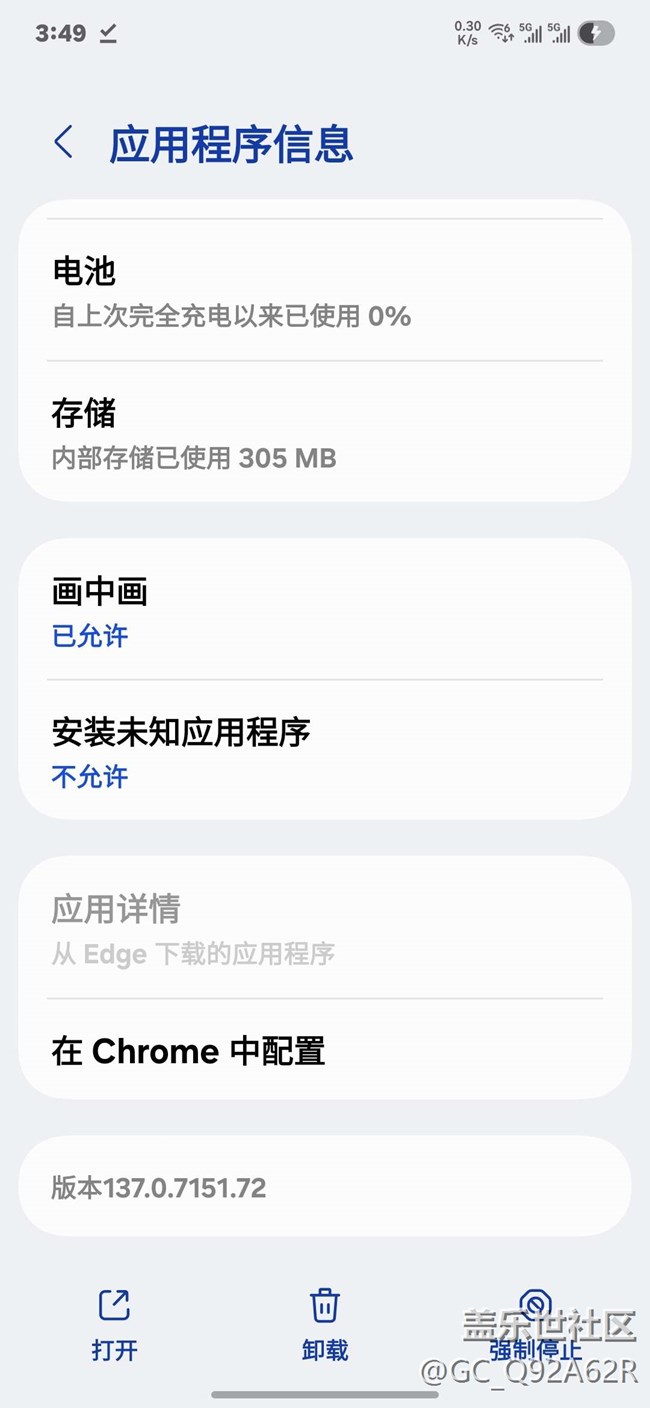Image resolution: width=650 pixels, height=1408 pixels.
Task: Open 画中画 permission setting
Action: [x=324, y=611]
